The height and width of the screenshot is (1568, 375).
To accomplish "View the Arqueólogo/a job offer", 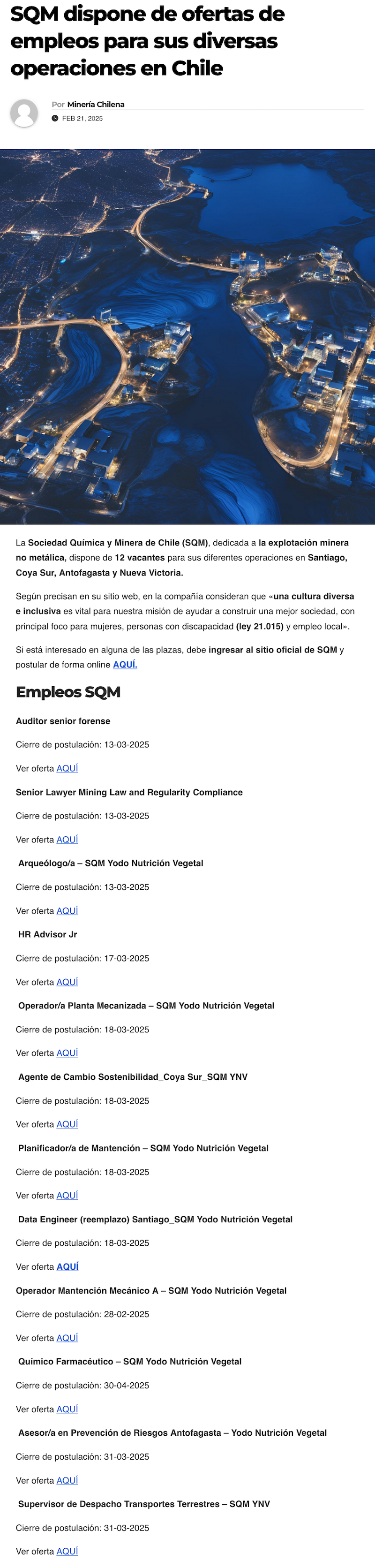I will coord(67,910).
